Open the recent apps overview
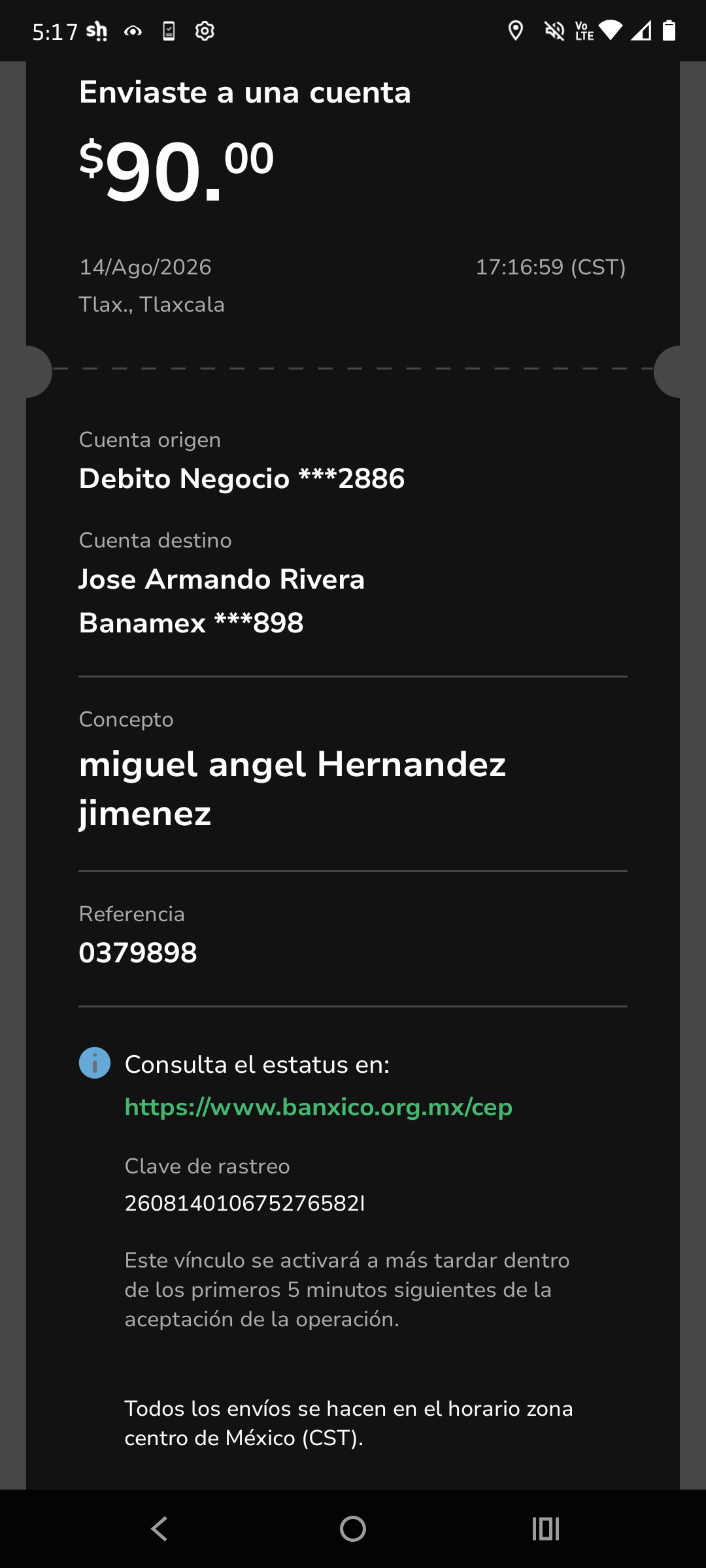The height and width of the screenshot is (1568, 706). tap(546, 1529)
